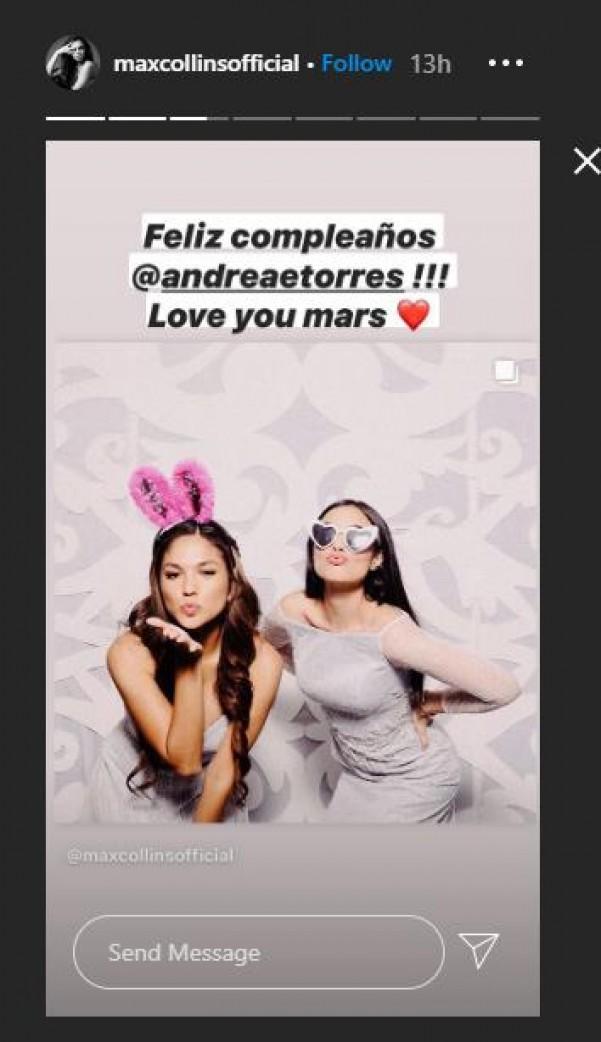Open maxcollinsofficial's profile picture
Screen dimensions: 601x1042
(x=72, y=64)
